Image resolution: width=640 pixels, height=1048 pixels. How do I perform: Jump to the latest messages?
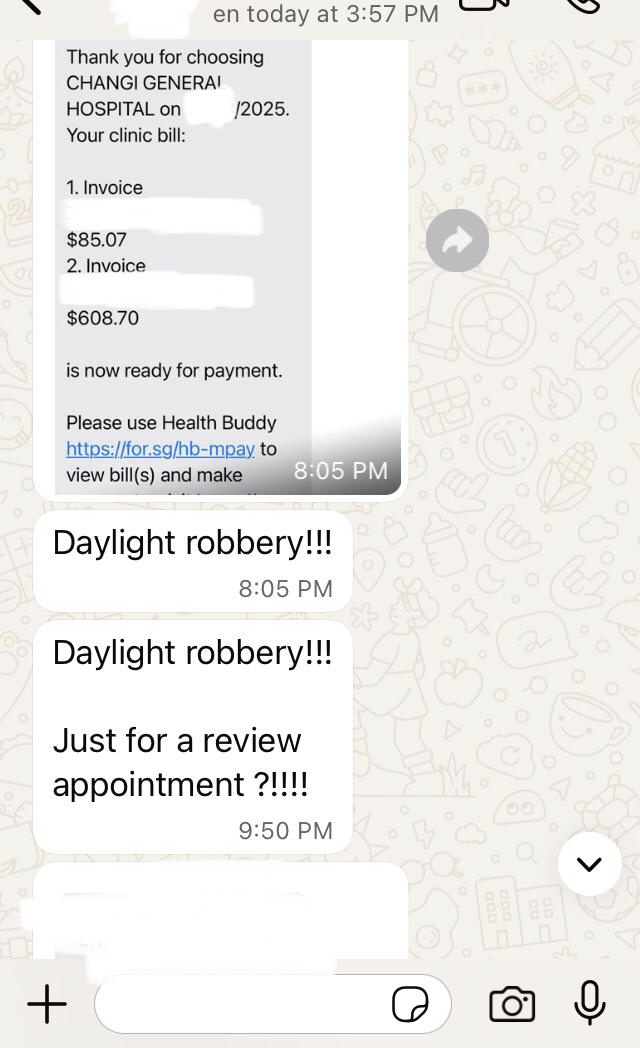(589, 863)
